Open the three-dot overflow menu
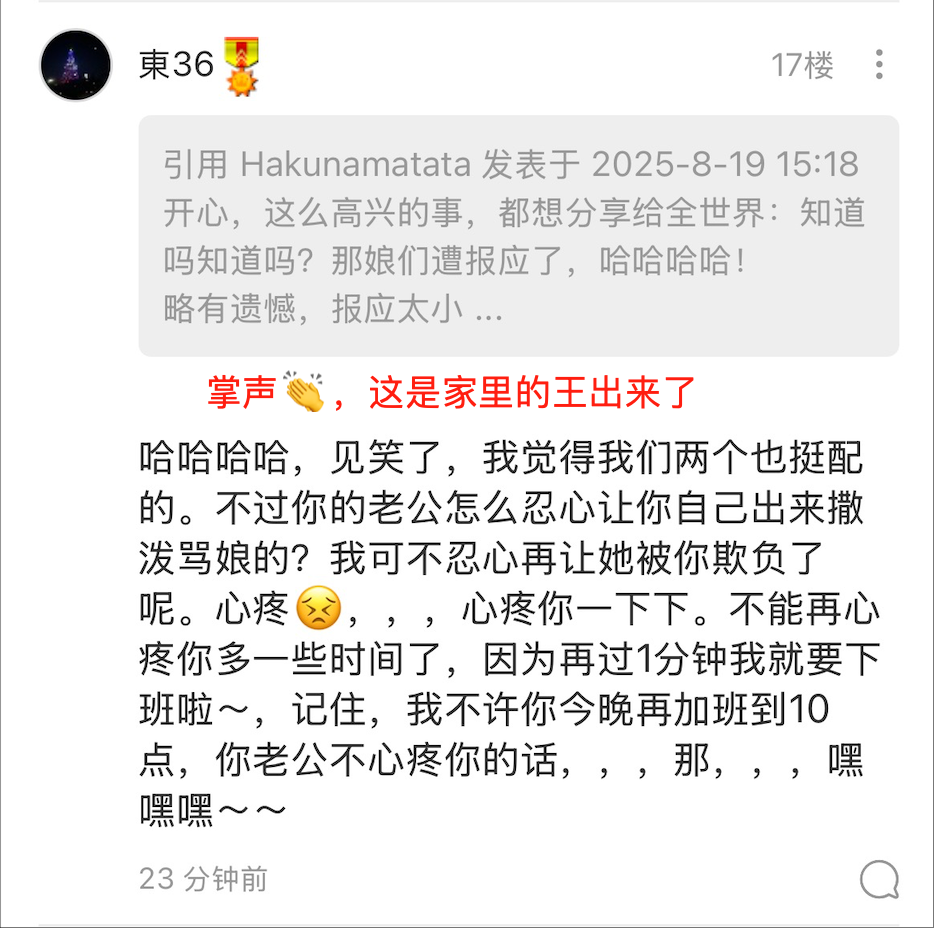This screenshot has width=934, height=928. click(x=879, y=65)
